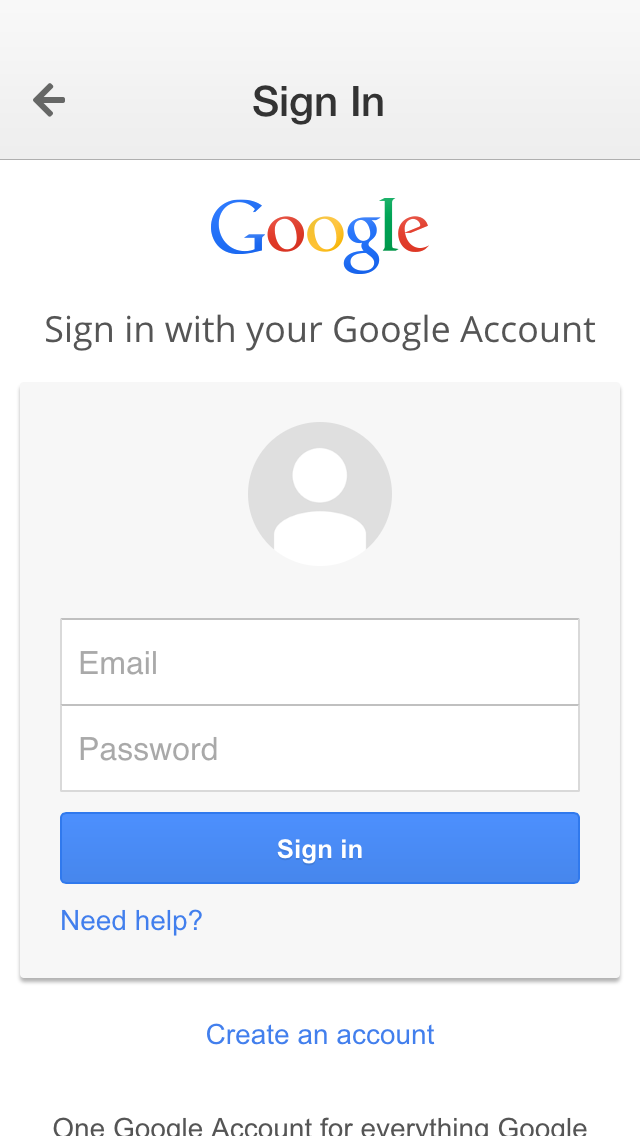This screenshot has width=640, height=1136.
Task: Select the Password field
Action: 320,748
